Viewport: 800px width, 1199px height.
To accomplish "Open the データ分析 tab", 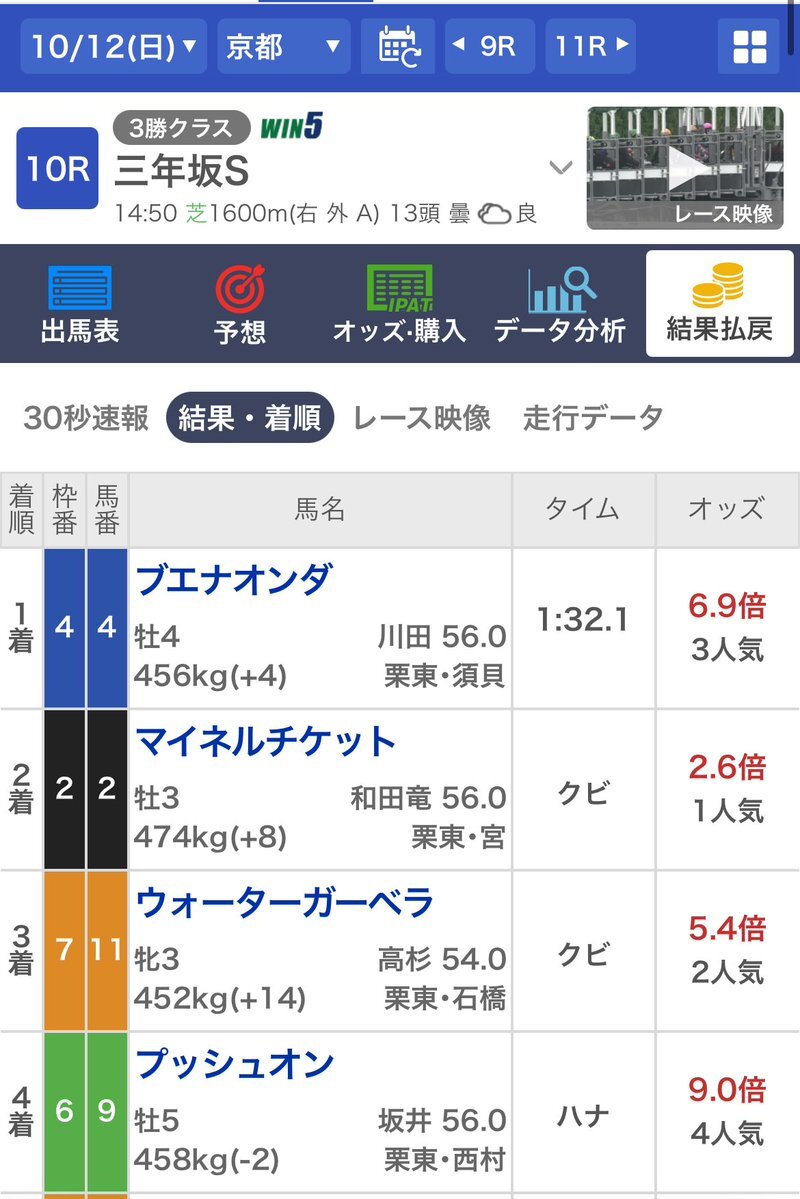I will coord(560,304).
